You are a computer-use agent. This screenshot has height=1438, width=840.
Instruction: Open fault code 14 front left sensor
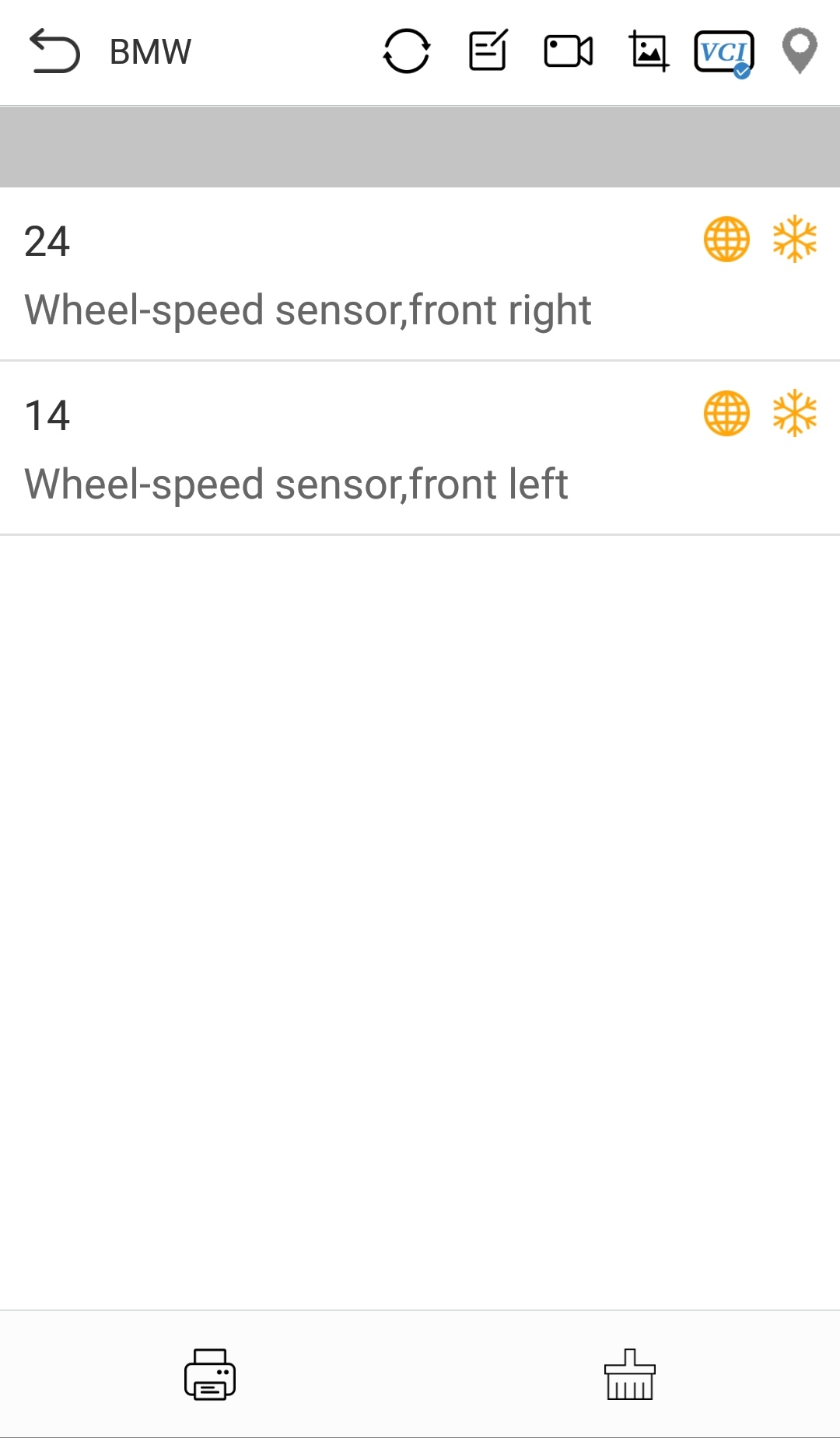(420, 448)
